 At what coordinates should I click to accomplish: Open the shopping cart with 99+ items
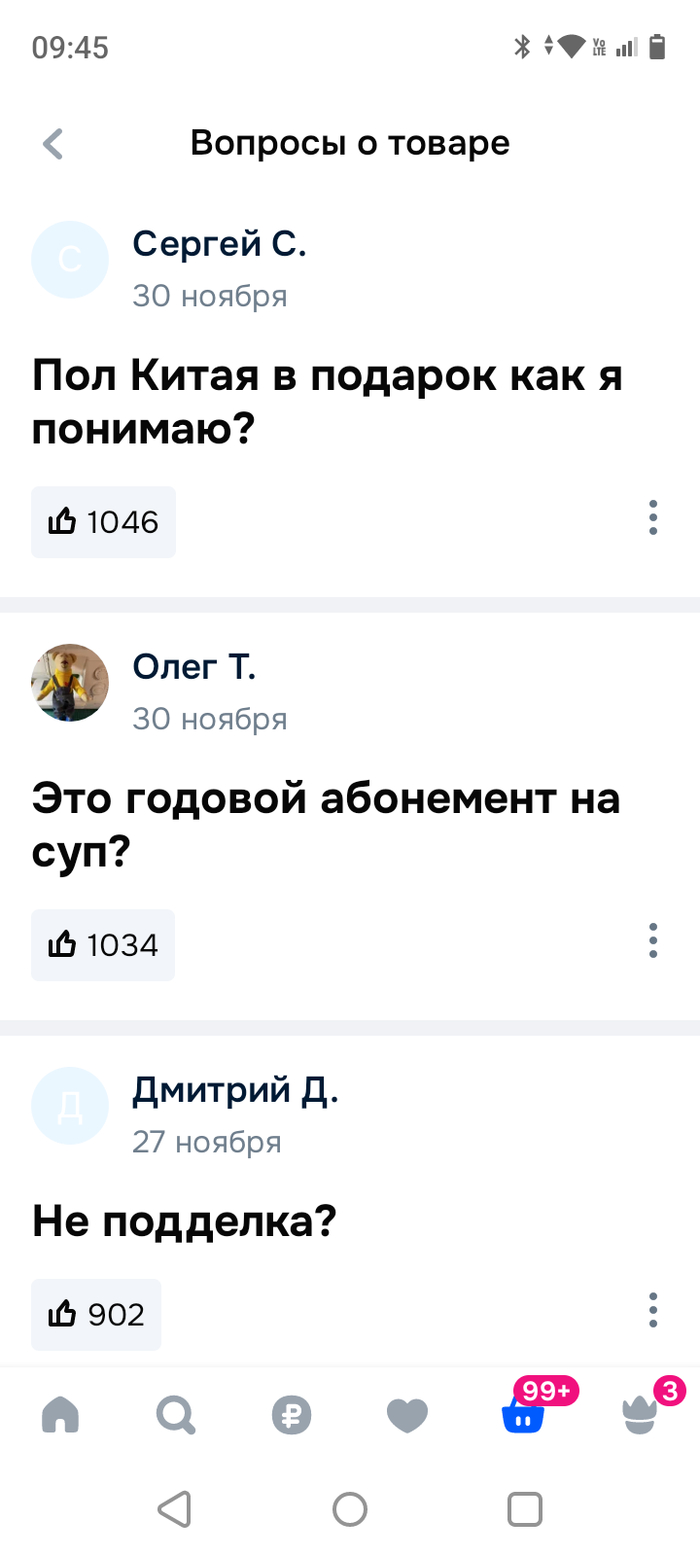524,1414
